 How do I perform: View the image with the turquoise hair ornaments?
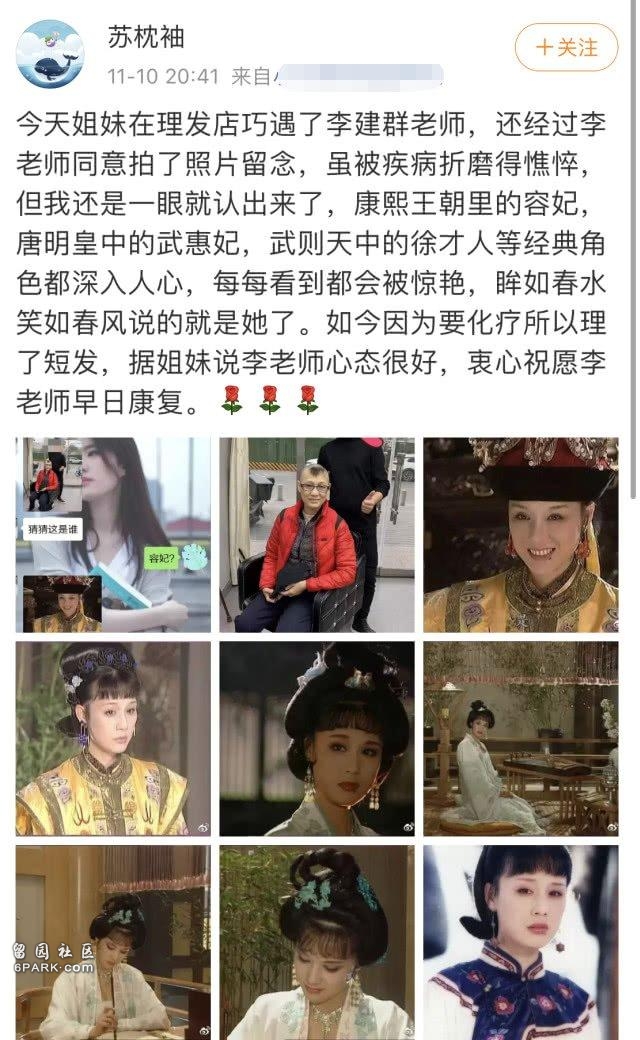point(317,942)
